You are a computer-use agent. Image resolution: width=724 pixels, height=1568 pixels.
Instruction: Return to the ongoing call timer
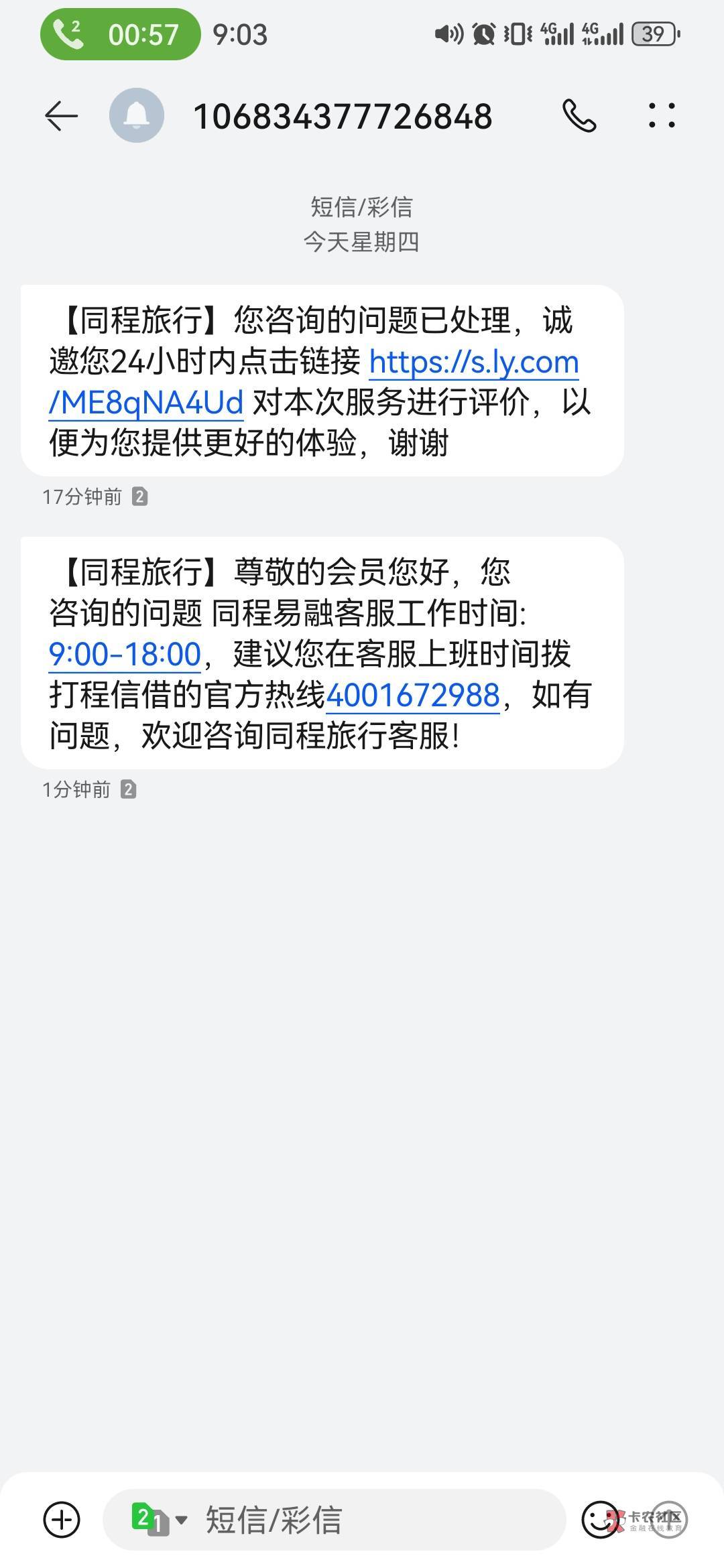coord(121,34)
